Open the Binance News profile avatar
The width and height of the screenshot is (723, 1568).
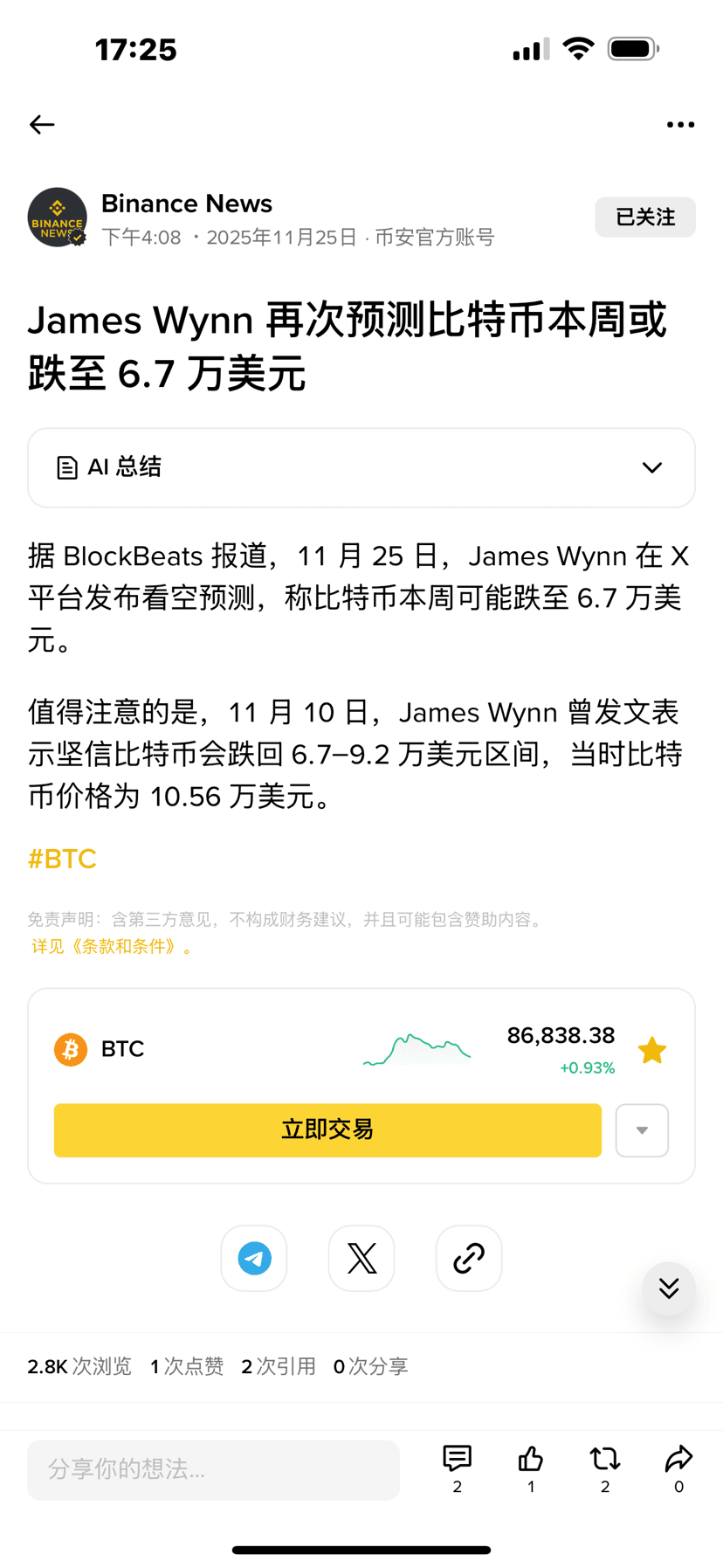coord(58,218)
